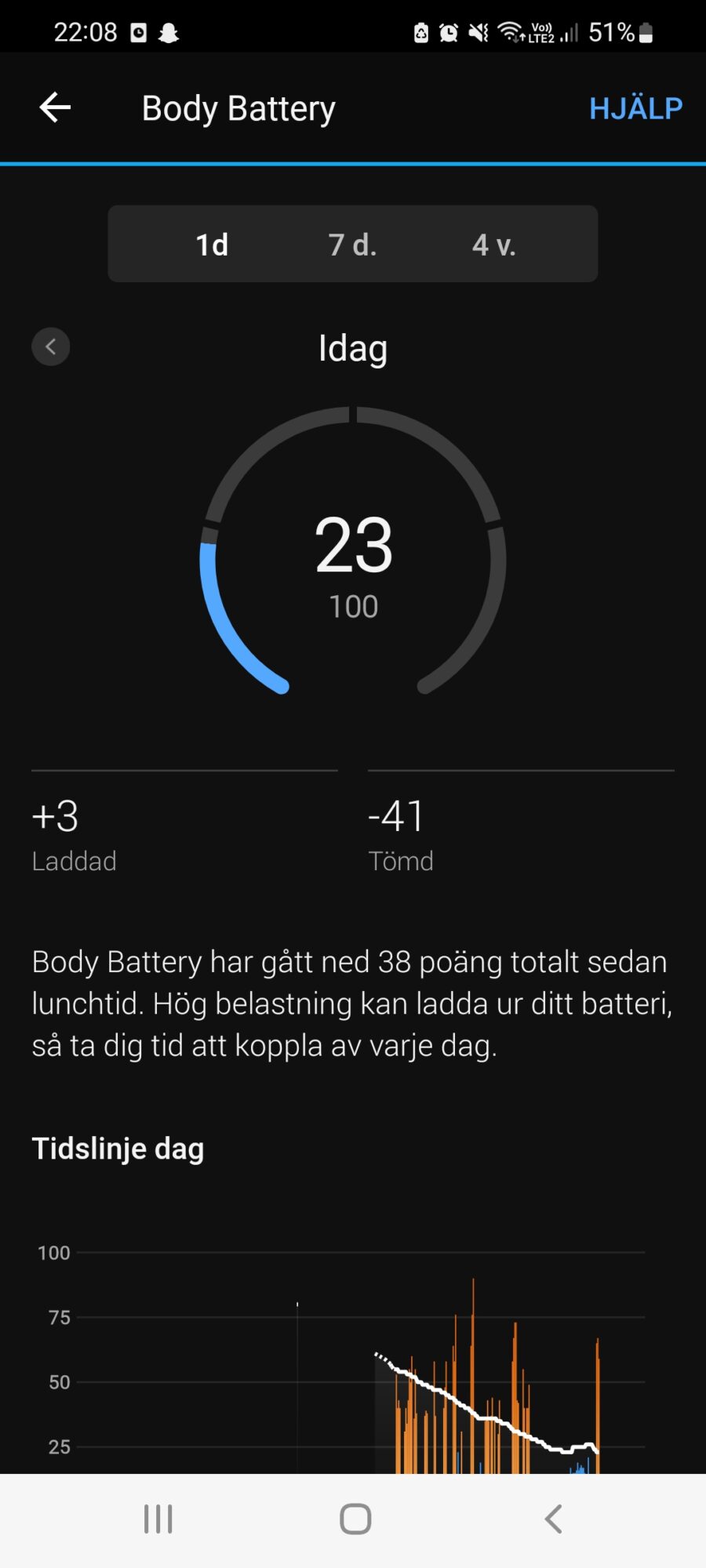The height and width of the screenshot is (1568, 706).
Task: Open recent apps from navigation bar
Action: (158, 1519)
